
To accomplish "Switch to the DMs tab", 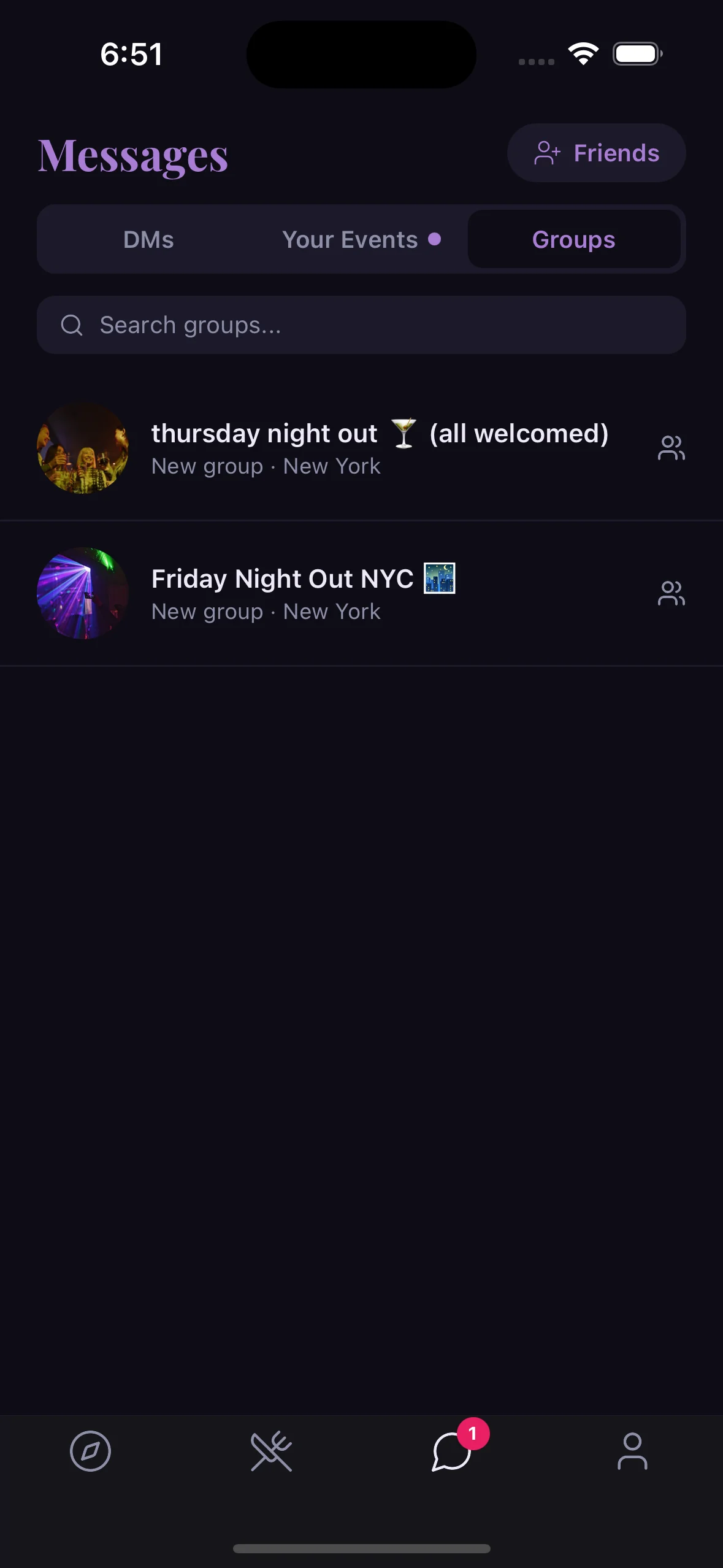I will [x=148, y=239].
